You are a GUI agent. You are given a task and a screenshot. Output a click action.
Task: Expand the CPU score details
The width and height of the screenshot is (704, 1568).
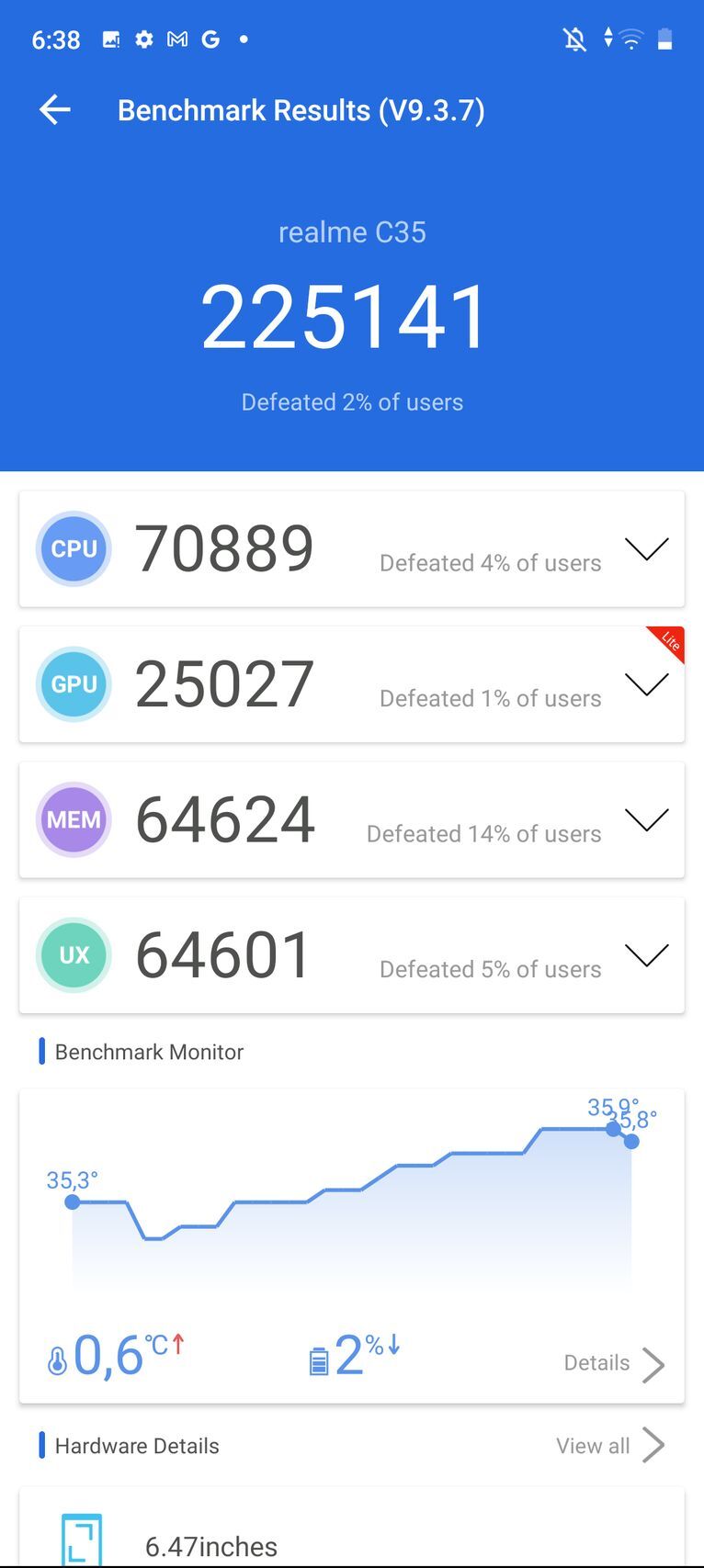coord(646,548)
